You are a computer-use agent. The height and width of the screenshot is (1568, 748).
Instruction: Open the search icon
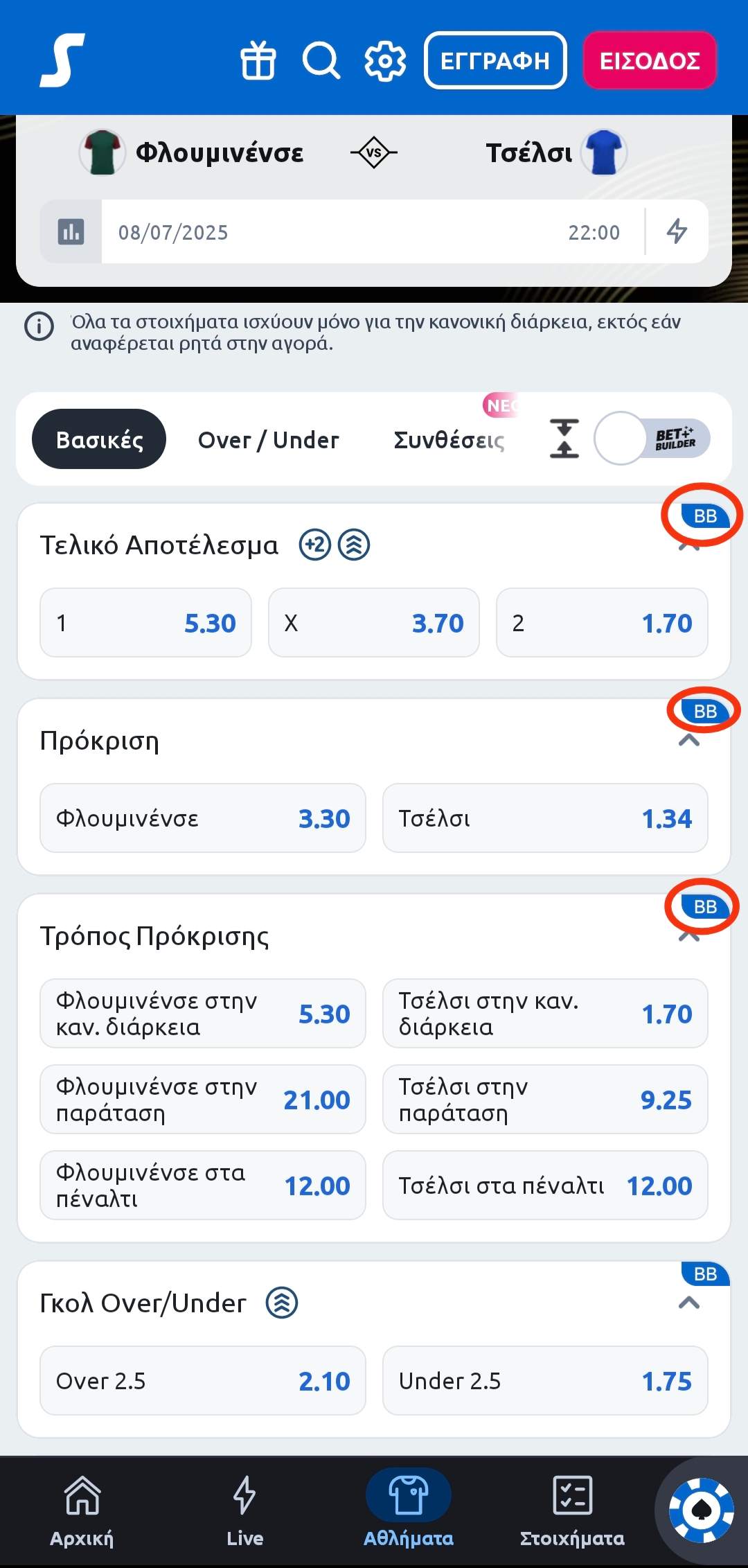click(321, 61)
